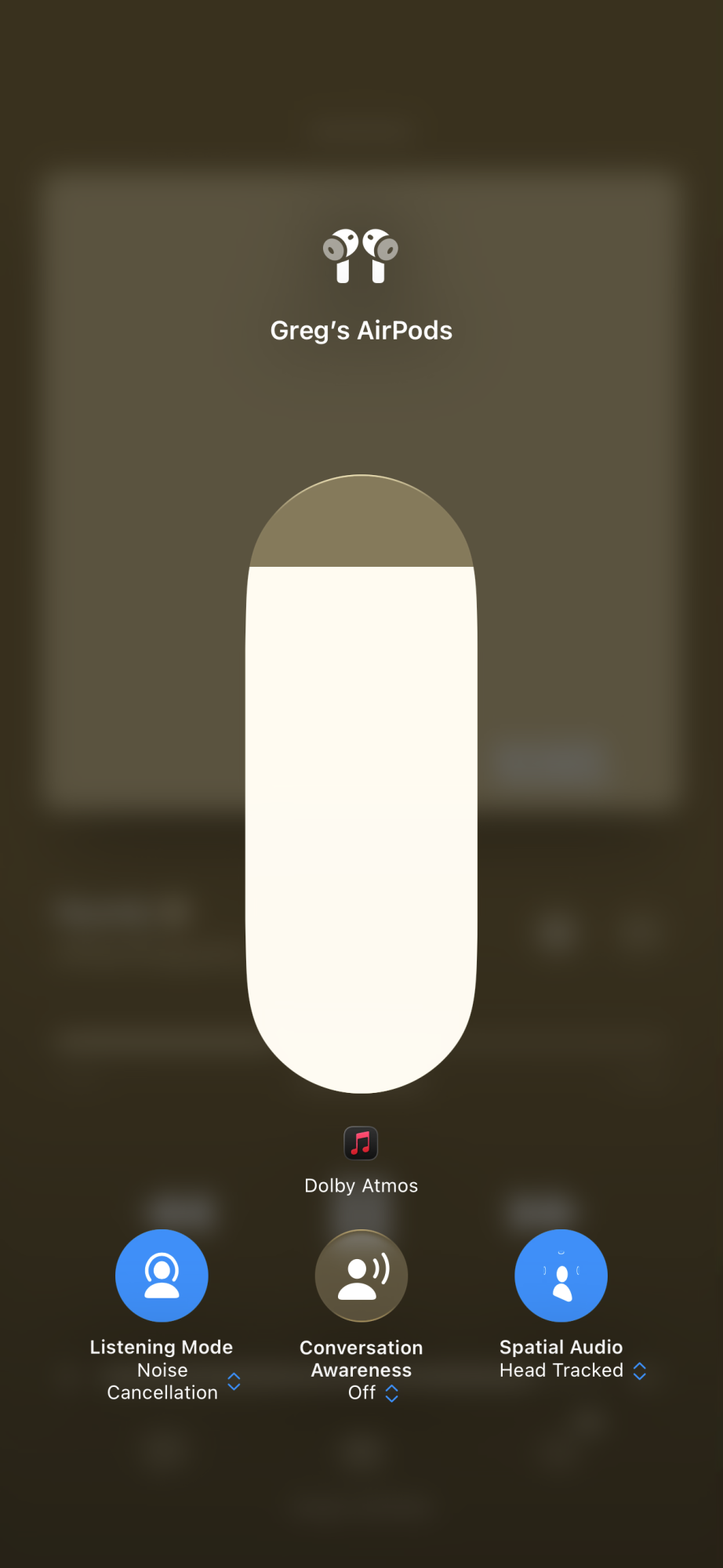
Task: Change the Spatial Audio Head Tracked setting
Action: click(561, 1276)
